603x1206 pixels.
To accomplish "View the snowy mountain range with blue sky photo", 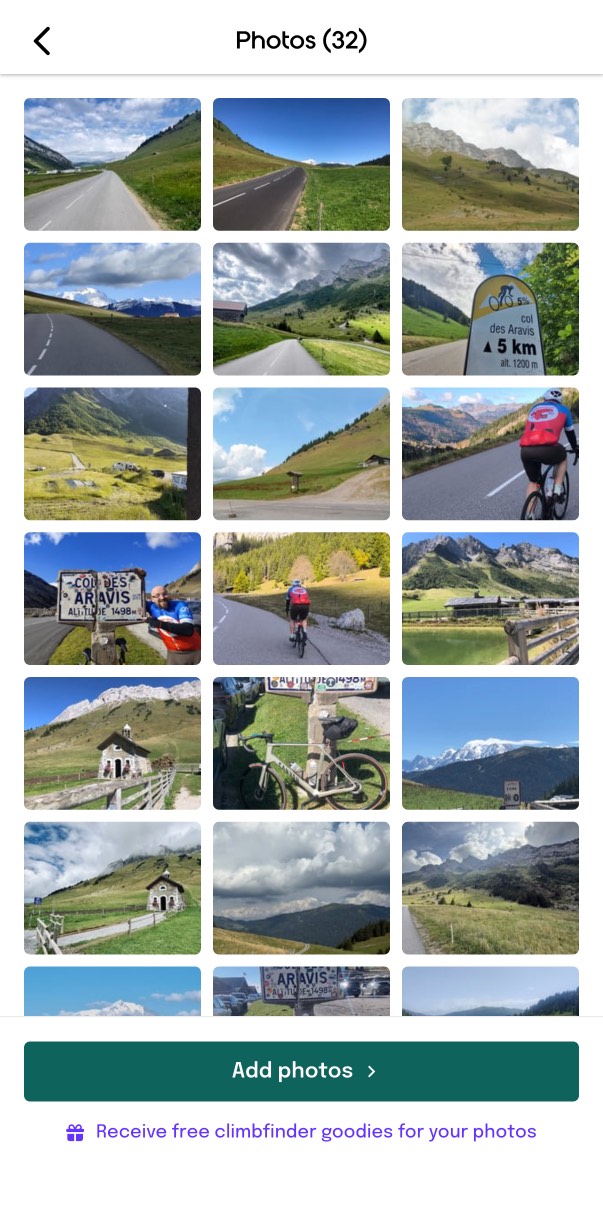I will pos(490,743).
